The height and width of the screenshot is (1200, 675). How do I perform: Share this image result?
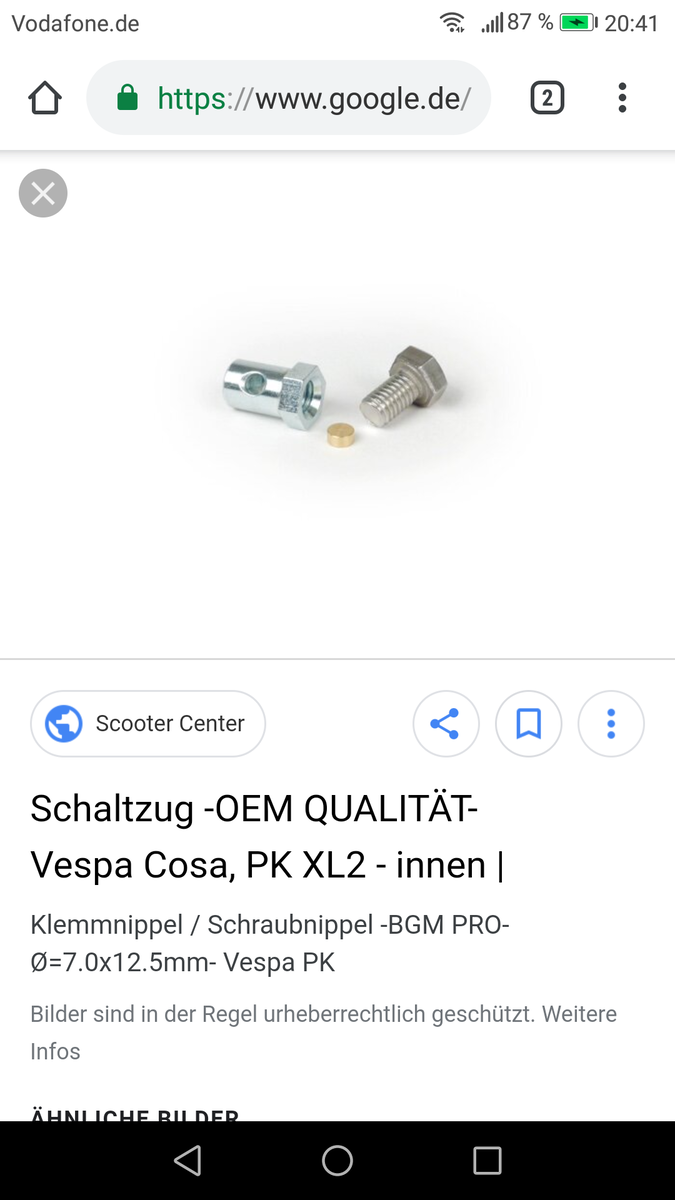click(x=446, y=723)
